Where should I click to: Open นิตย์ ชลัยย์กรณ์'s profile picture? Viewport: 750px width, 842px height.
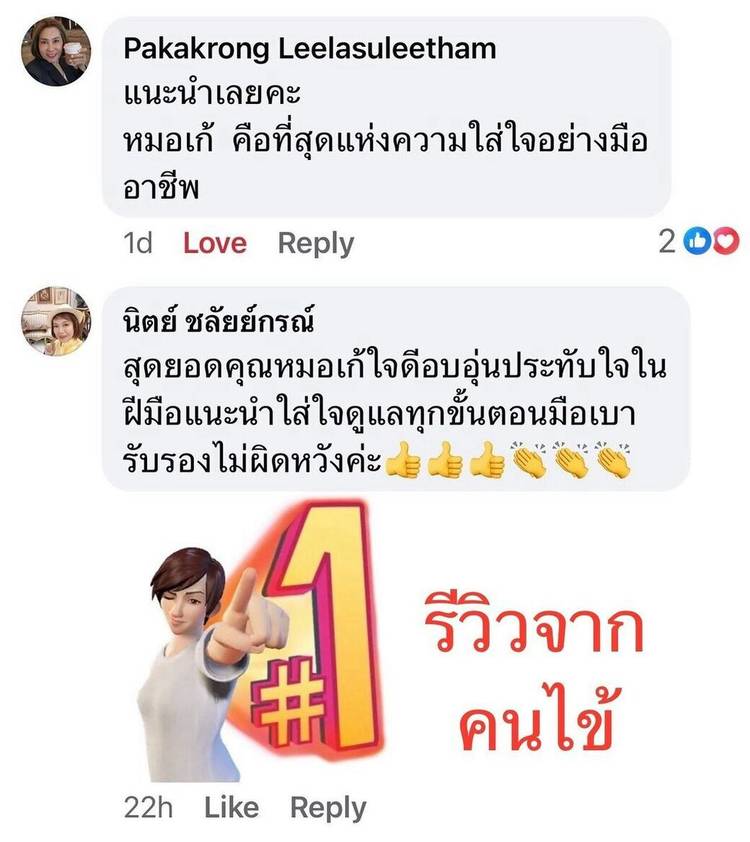point(57,322)
